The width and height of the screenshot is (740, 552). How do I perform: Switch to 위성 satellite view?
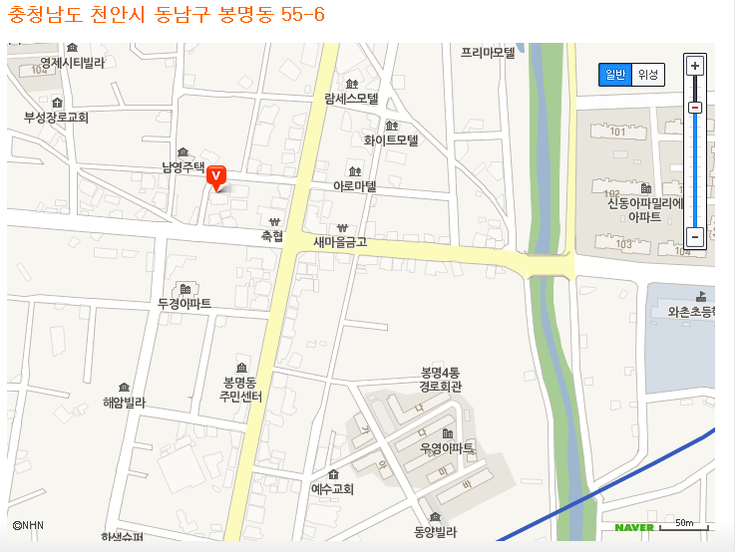pyautogui.click(x=648, y=75)
